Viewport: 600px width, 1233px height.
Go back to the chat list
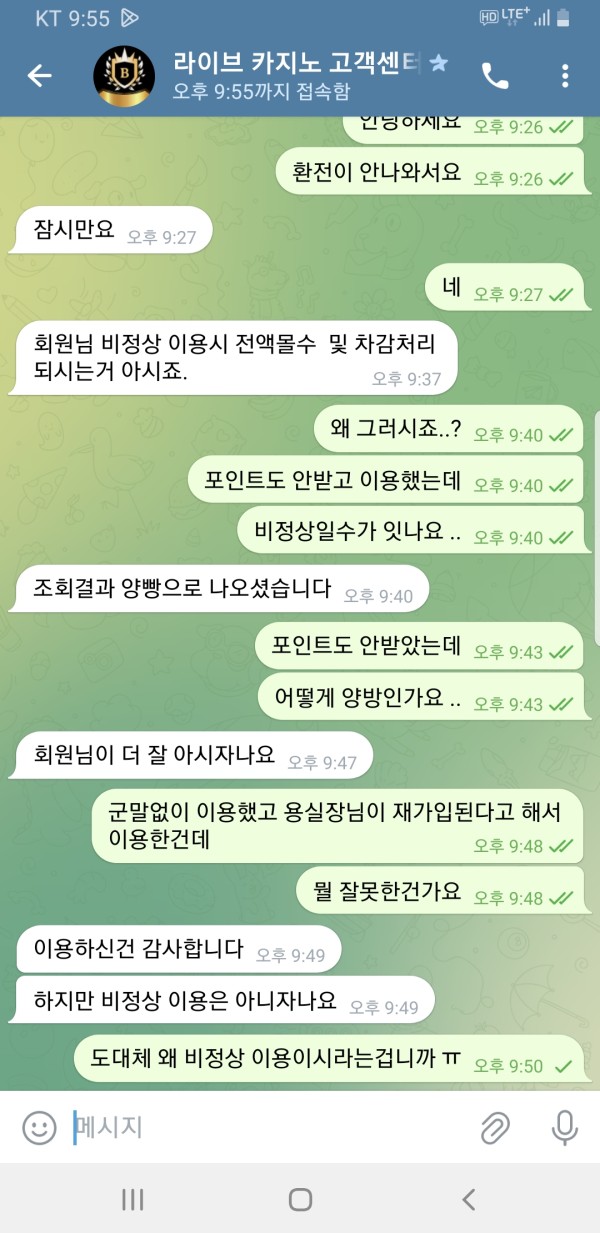pyautogui.click(x=39, y=76)
